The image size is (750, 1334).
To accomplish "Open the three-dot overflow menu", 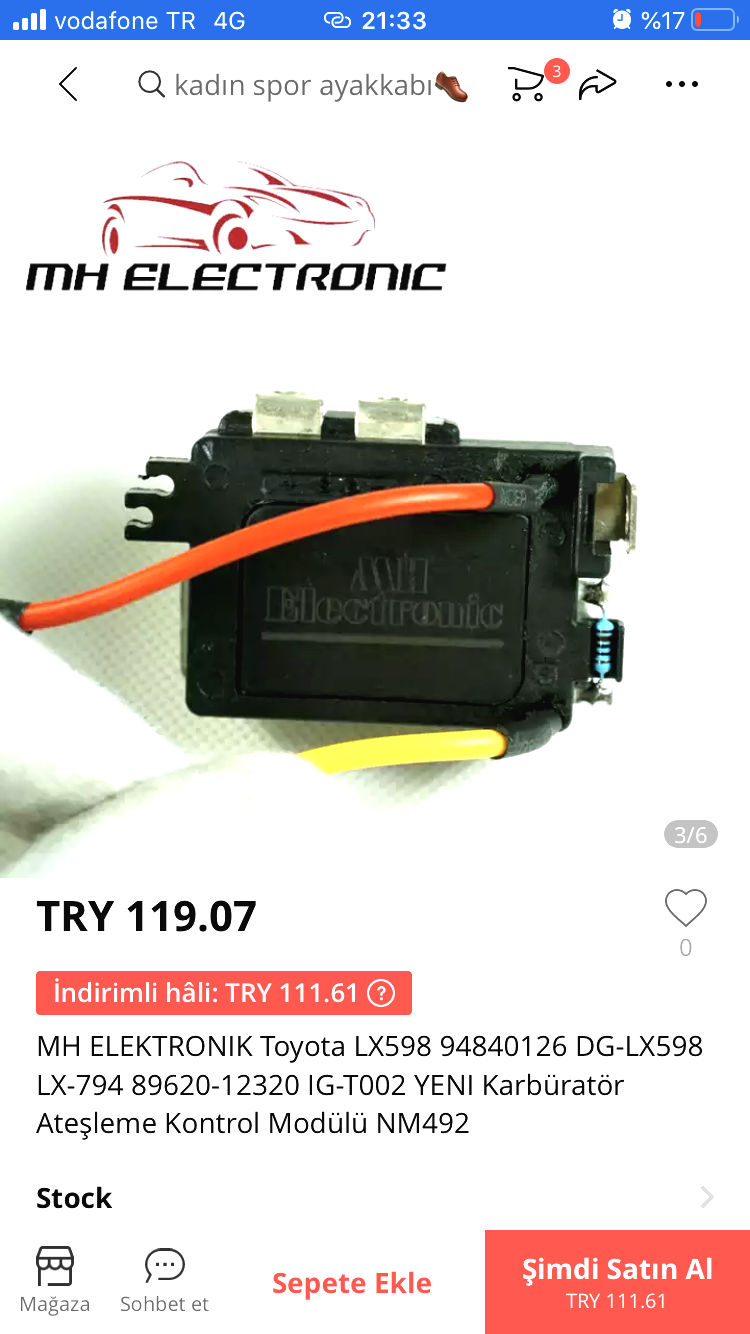I will [682, 85].
